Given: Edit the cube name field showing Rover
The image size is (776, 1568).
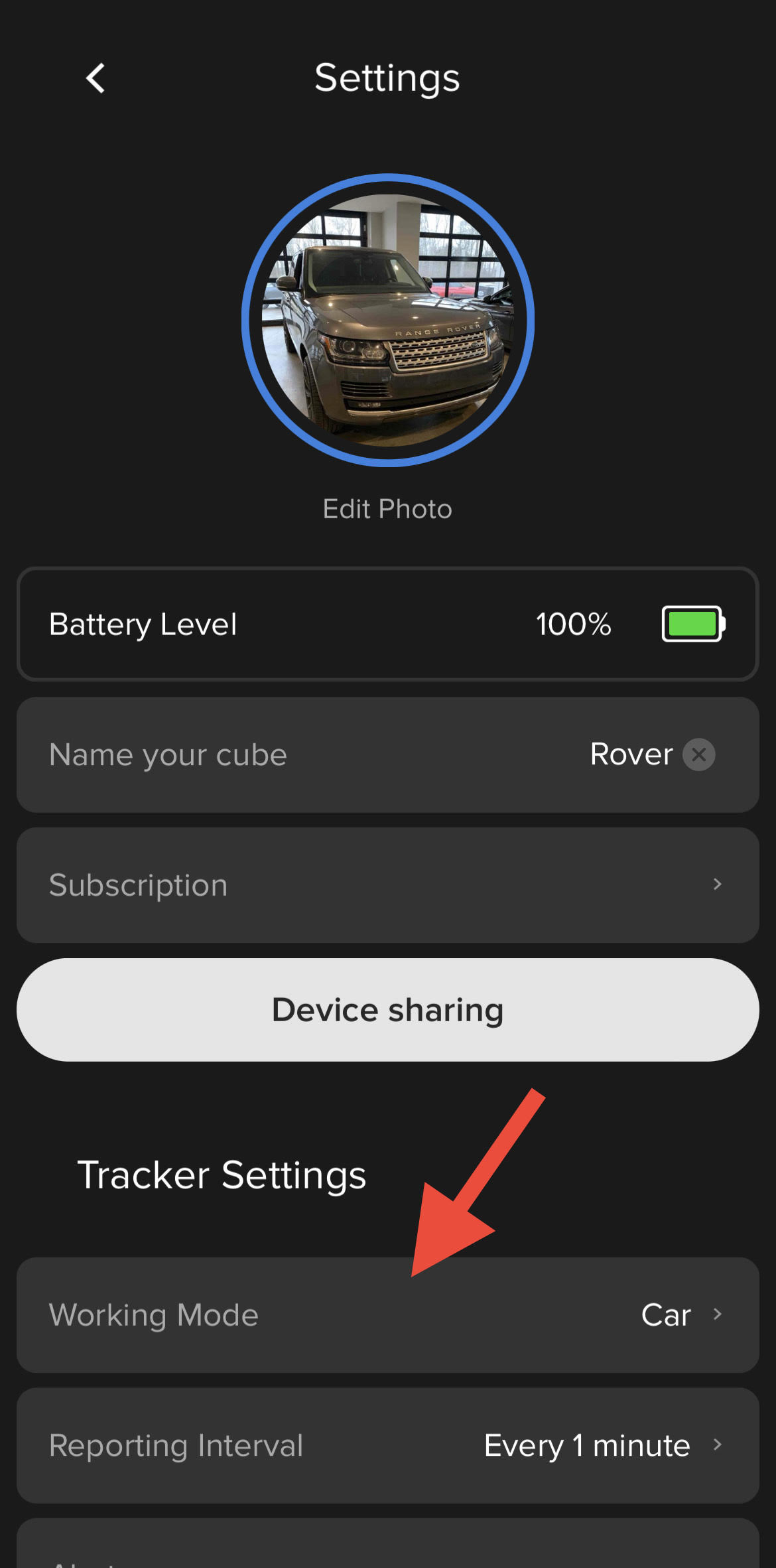Looking at the screenshot, I should [x=388, y=754].
